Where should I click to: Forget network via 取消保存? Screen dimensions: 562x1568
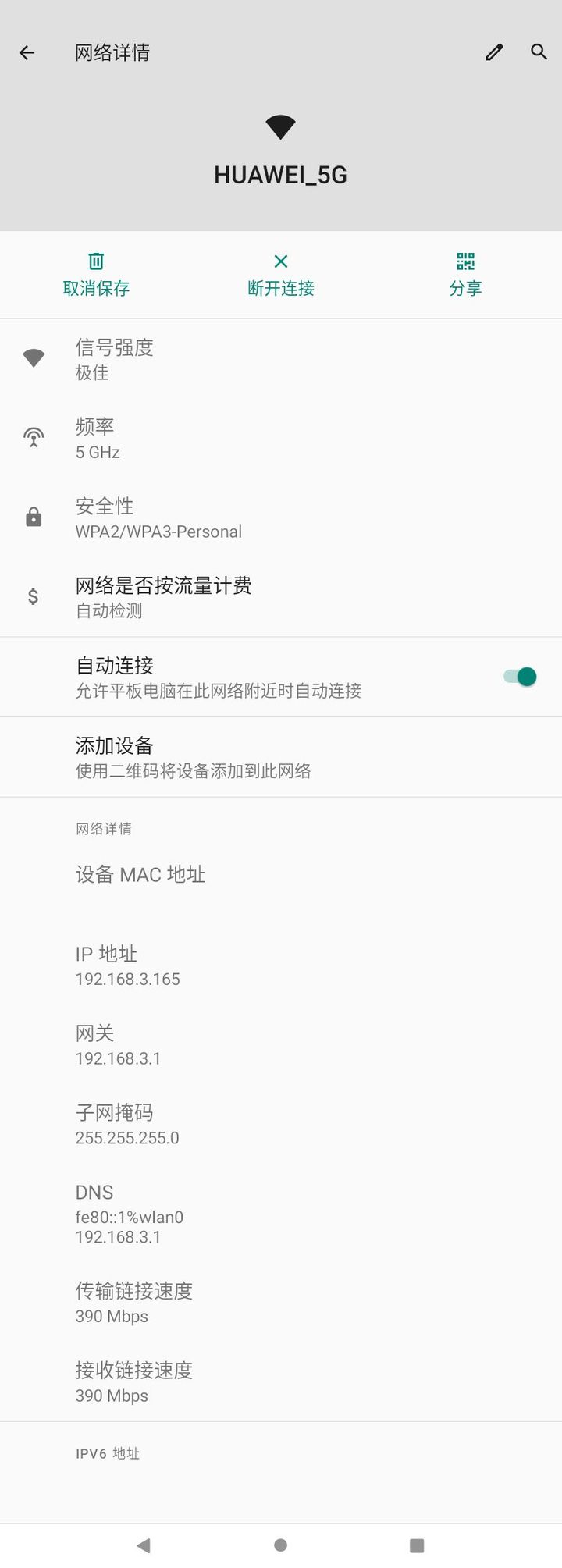[96, 275]
